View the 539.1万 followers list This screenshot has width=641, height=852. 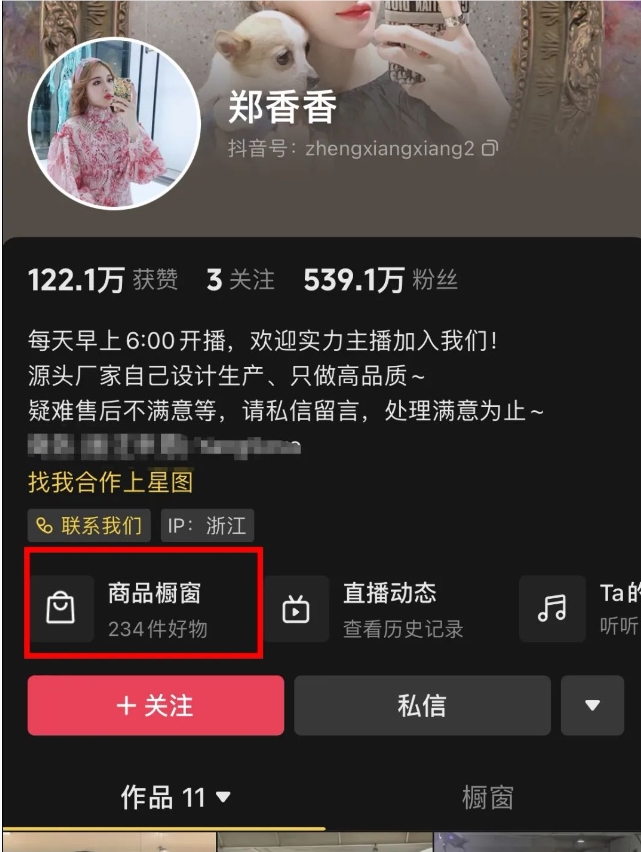pyautogui.click(x=380, y=280)
